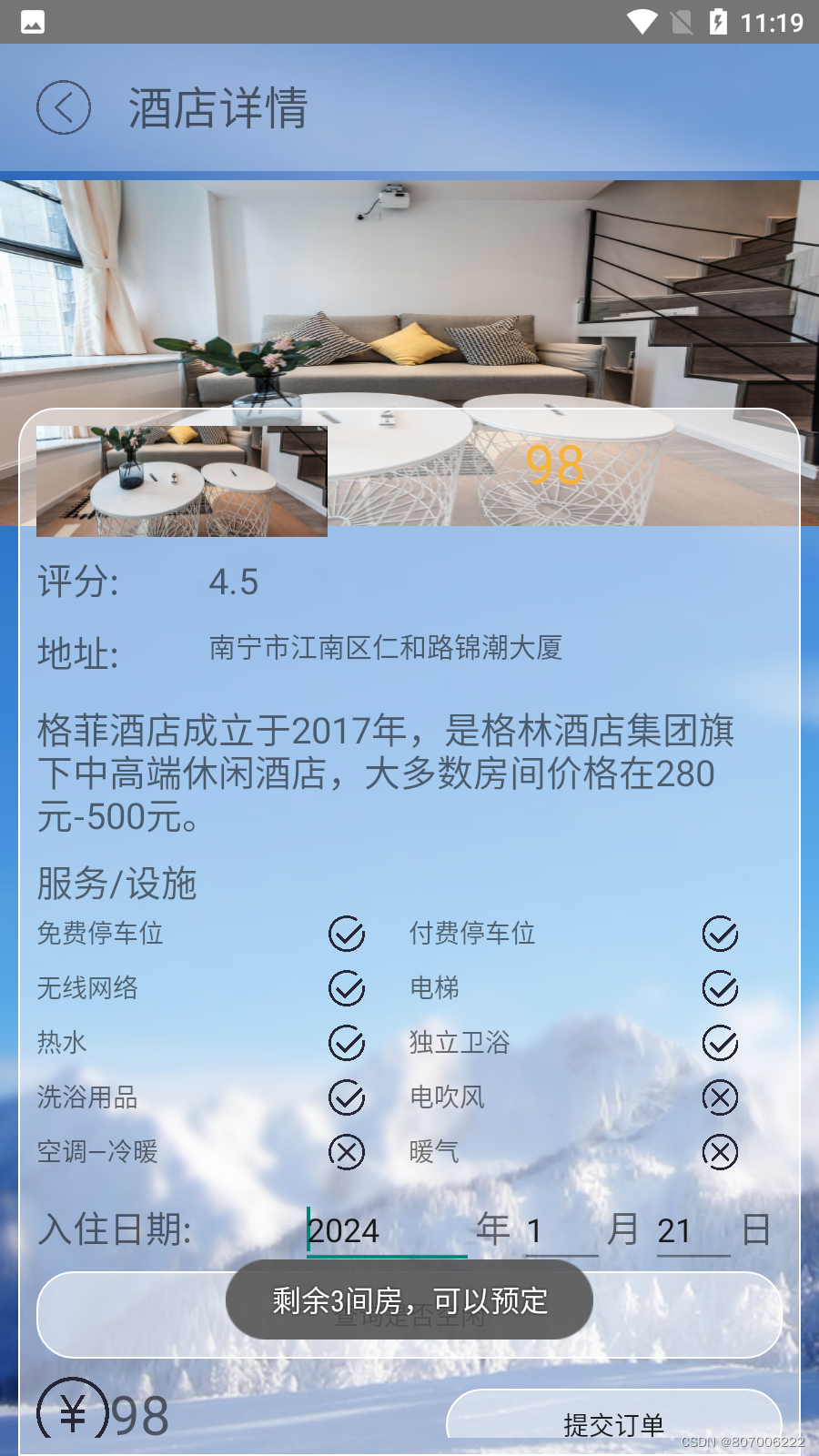Click the cross icon beside 暖气

point(719,1152)
